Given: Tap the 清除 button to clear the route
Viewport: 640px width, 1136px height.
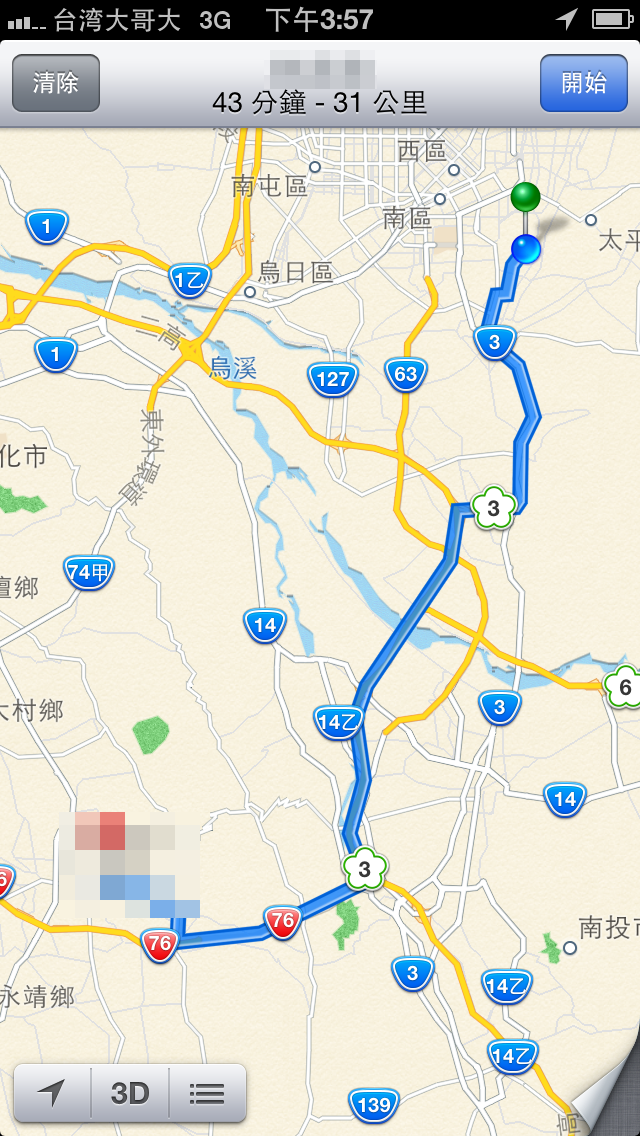Looking at the screenshot, I should [56, 83].
